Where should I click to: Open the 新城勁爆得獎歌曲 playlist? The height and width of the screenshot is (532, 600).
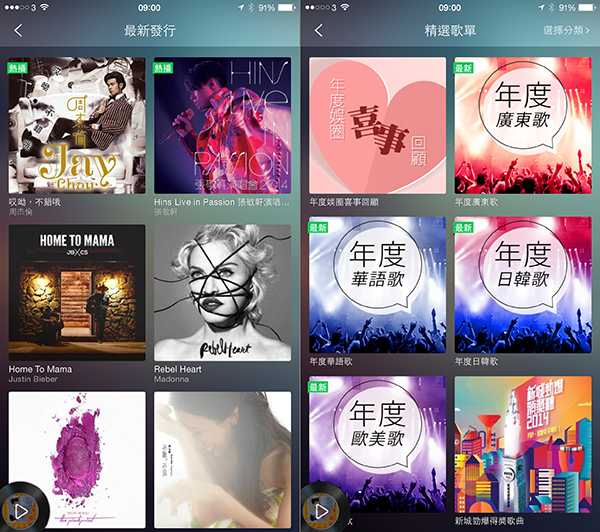coord(522,445)
